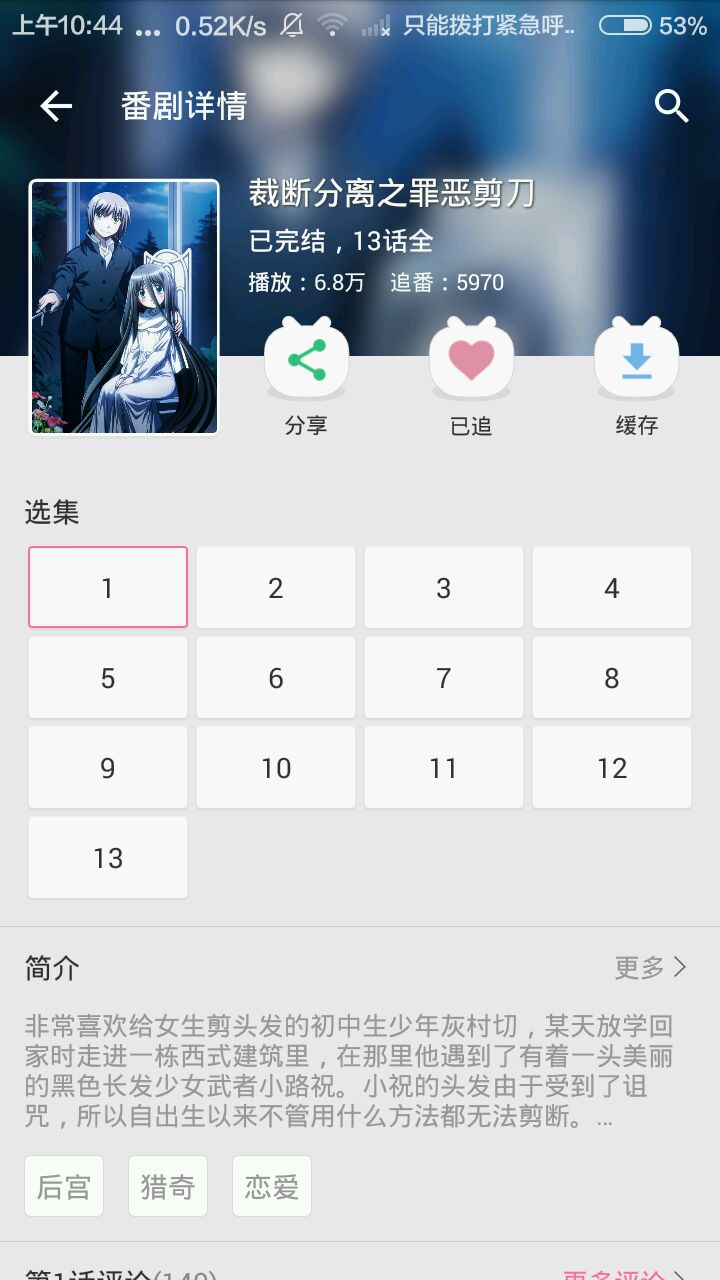Choose episode 7
The image size is (720, 1280).
(444, 677)
